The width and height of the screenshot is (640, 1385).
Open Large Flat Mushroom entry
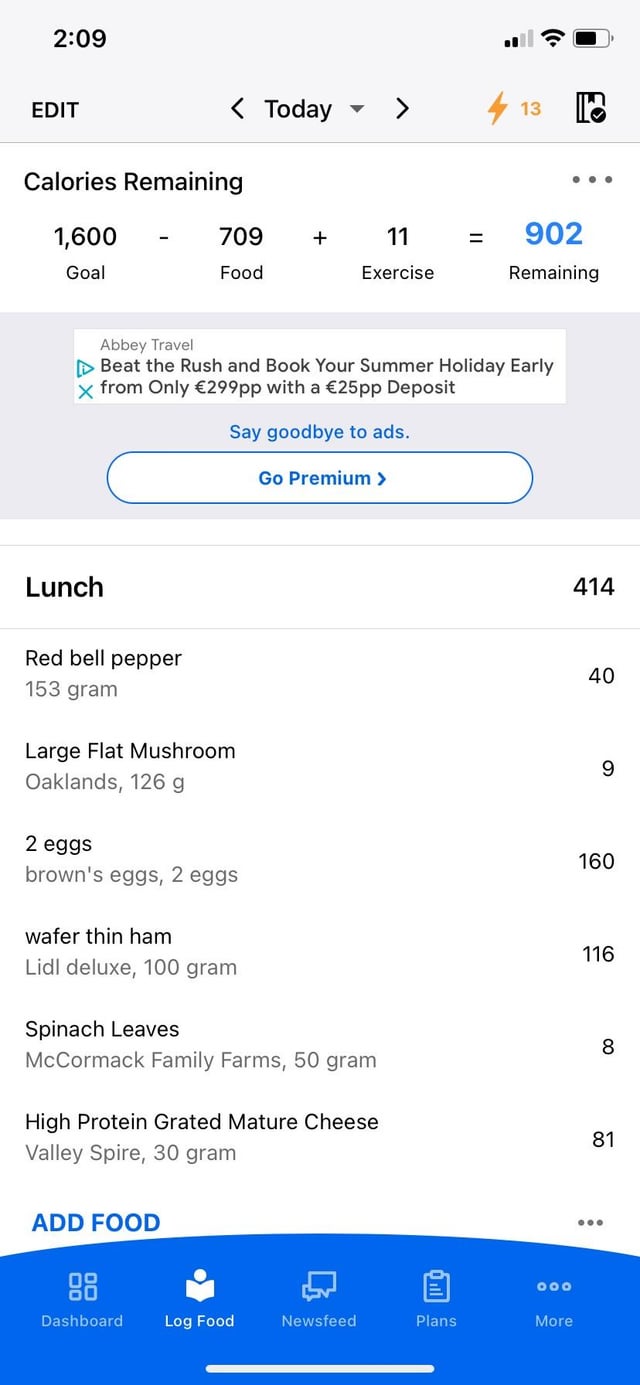[x=320, y=767]
